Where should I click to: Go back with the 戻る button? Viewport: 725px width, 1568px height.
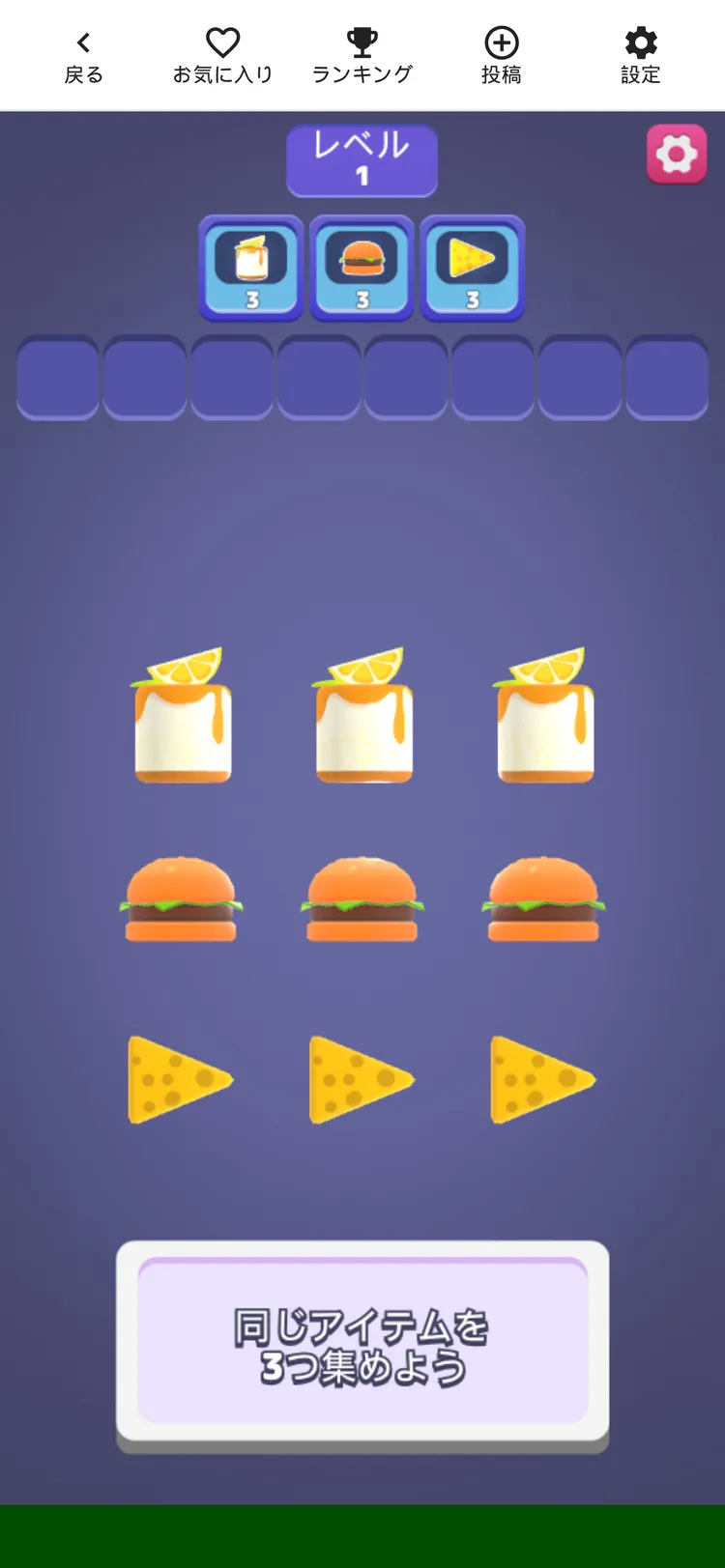click(x=83, y=57)
